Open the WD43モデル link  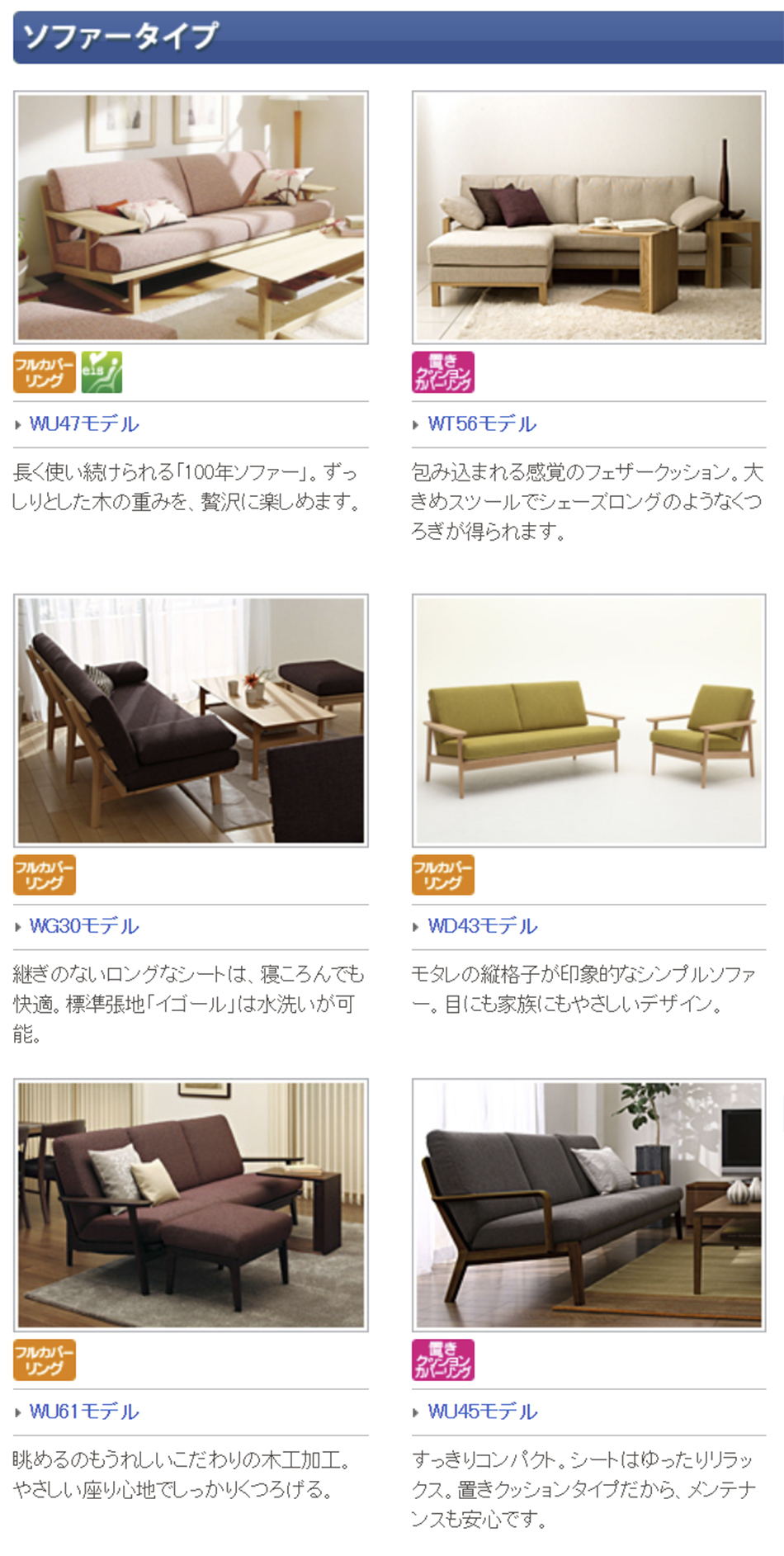(x=482, y=926)
